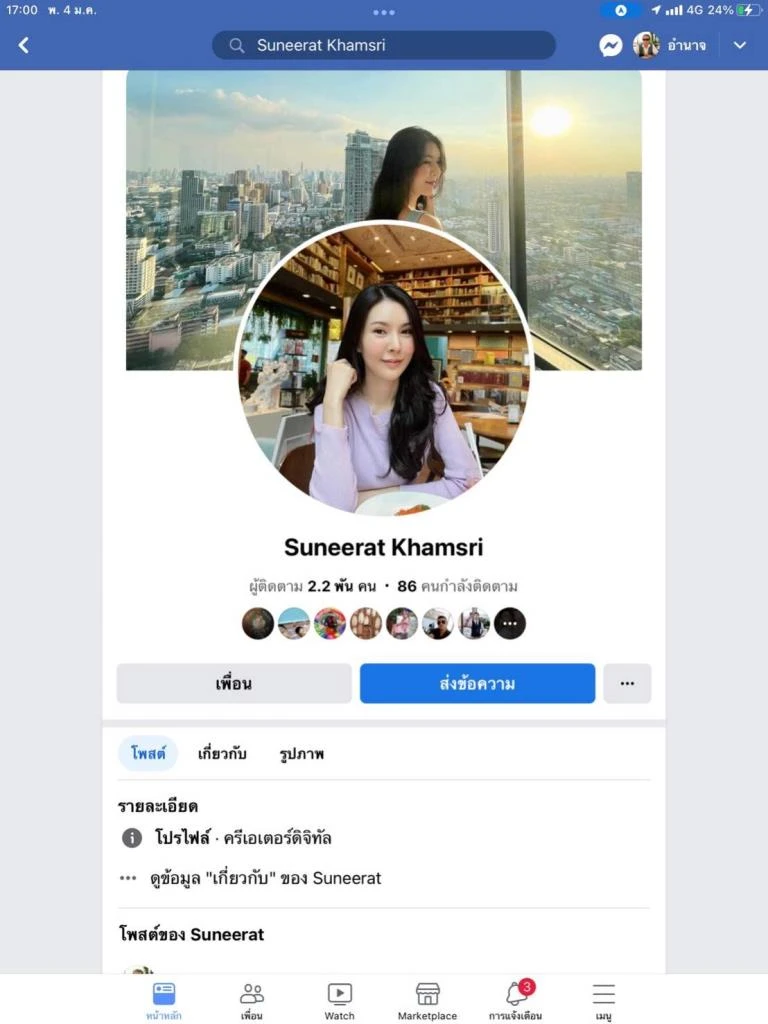This screenshot has height=1024, width=768.
Task: Expand the dropdown arrow in the top bar
Action: (740, 45)
